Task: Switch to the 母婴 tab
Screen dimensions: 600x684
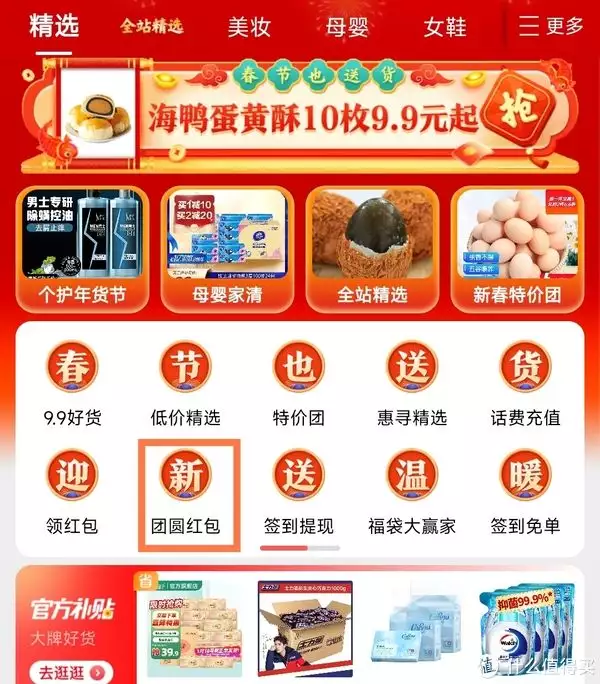Action: pos(346,26)
